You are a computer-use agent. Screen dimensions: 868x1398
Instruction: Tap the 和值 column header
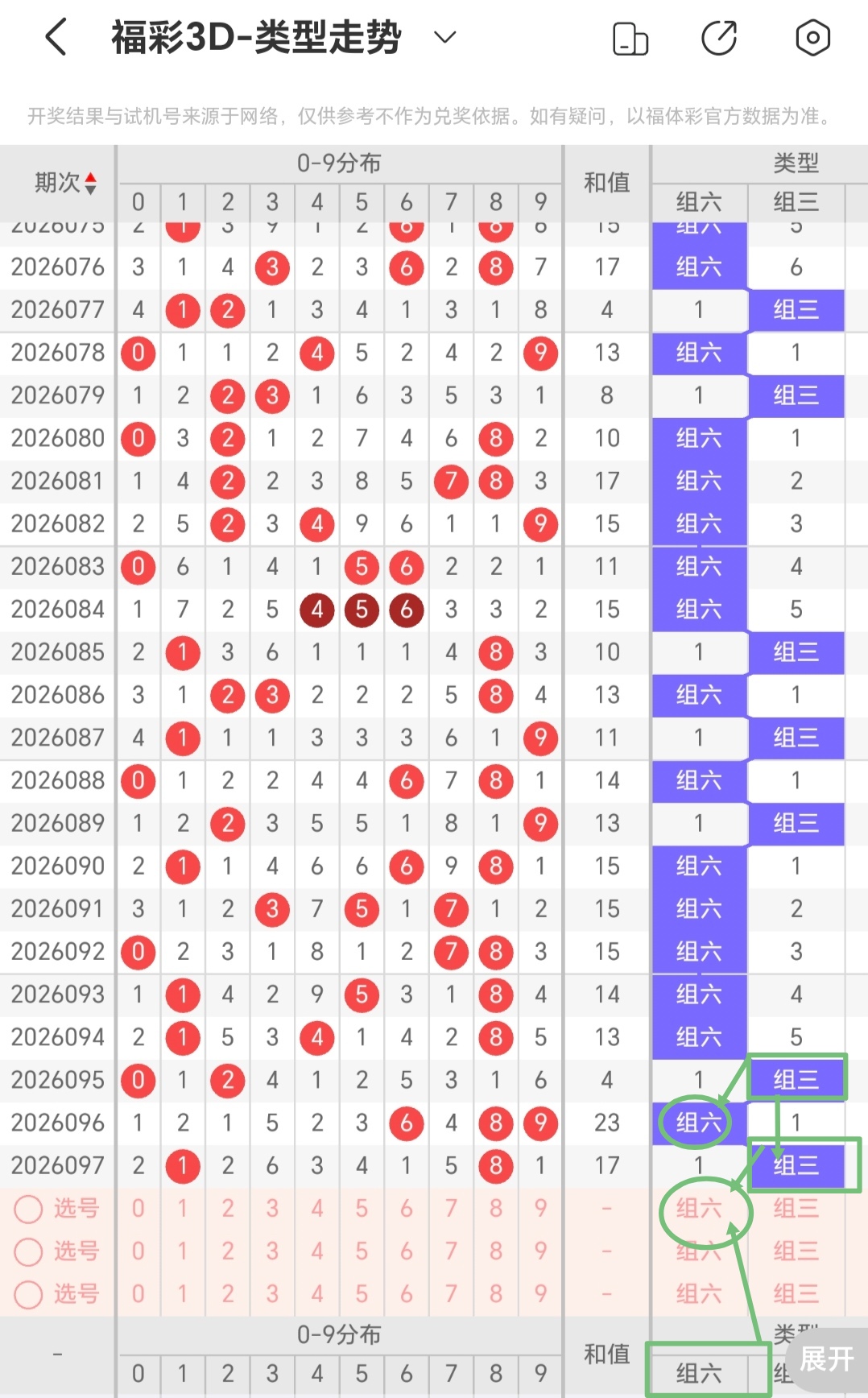click(x=606, y=183)
